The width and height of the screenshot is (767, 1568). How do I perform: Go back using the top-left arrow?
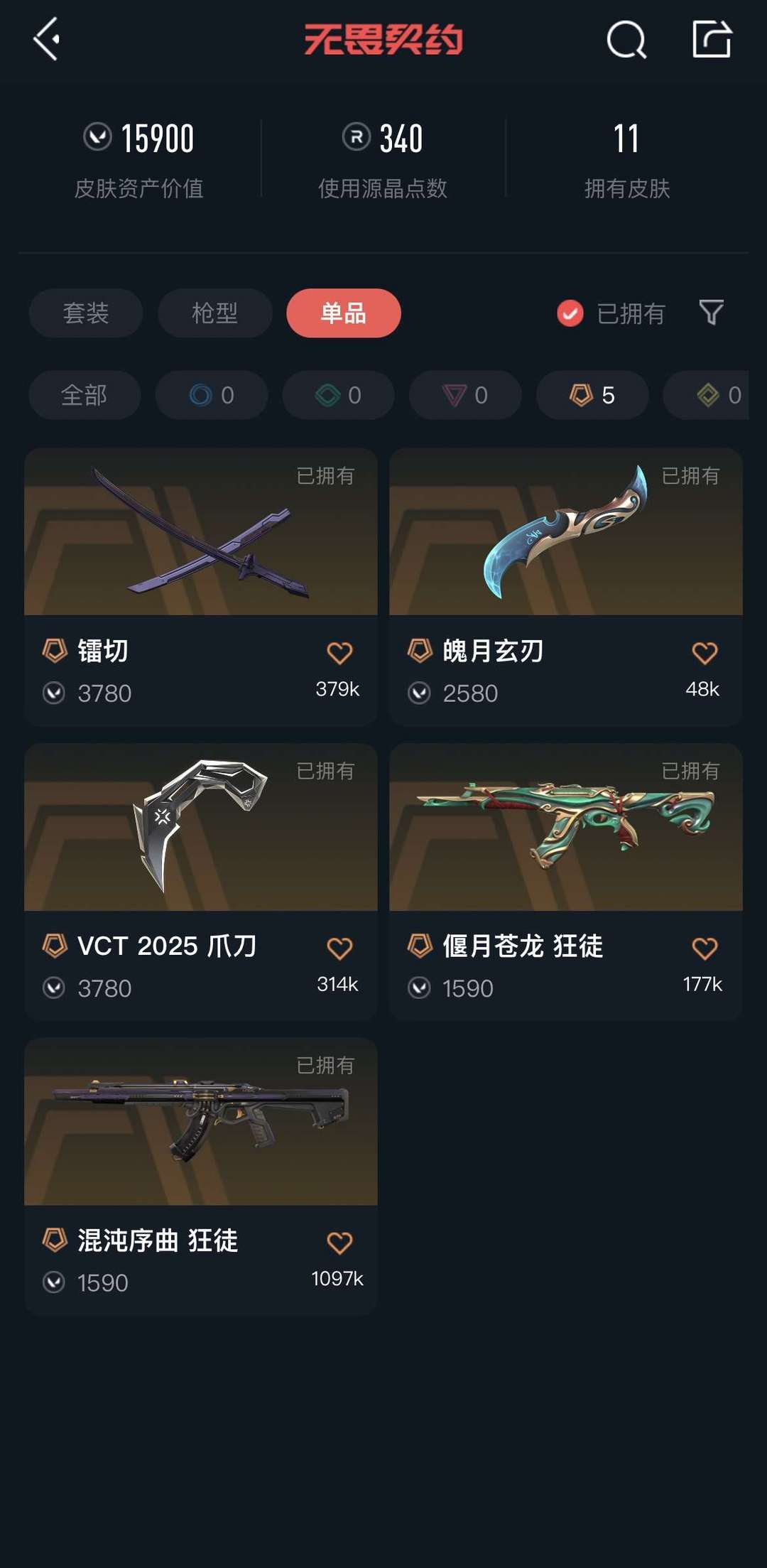(x=47, y=39)
